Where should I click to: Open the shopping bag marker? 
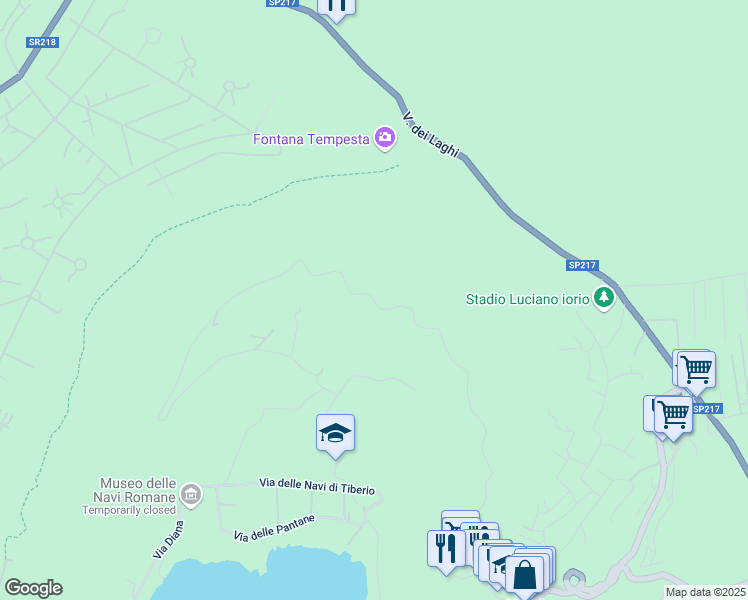click(x=524, y=576)
